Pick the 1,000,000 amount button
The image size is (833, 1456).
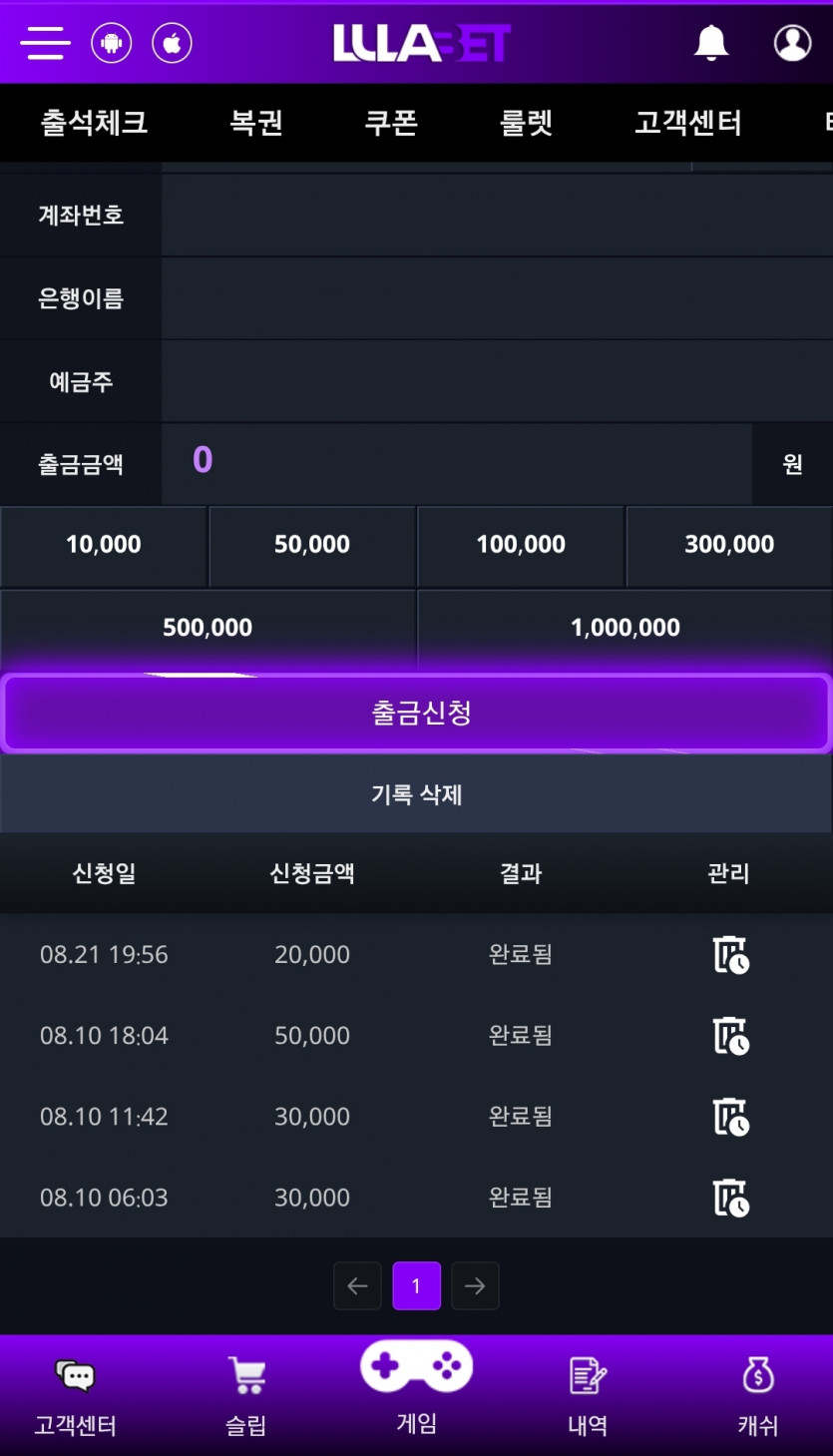tap(625, 629)
